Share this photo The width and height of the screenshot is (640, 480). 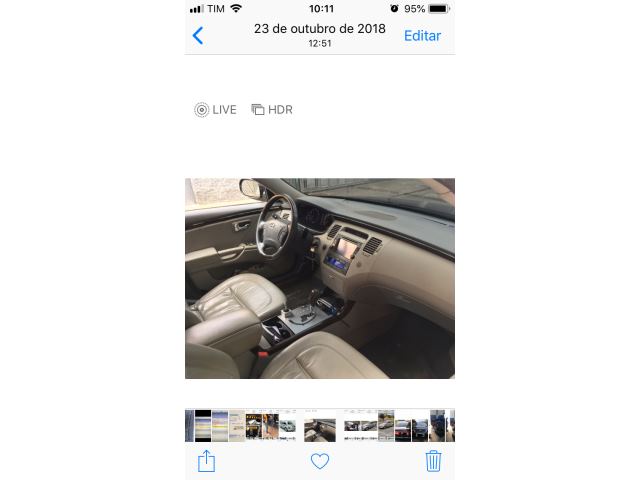click(x=206, y=461)
